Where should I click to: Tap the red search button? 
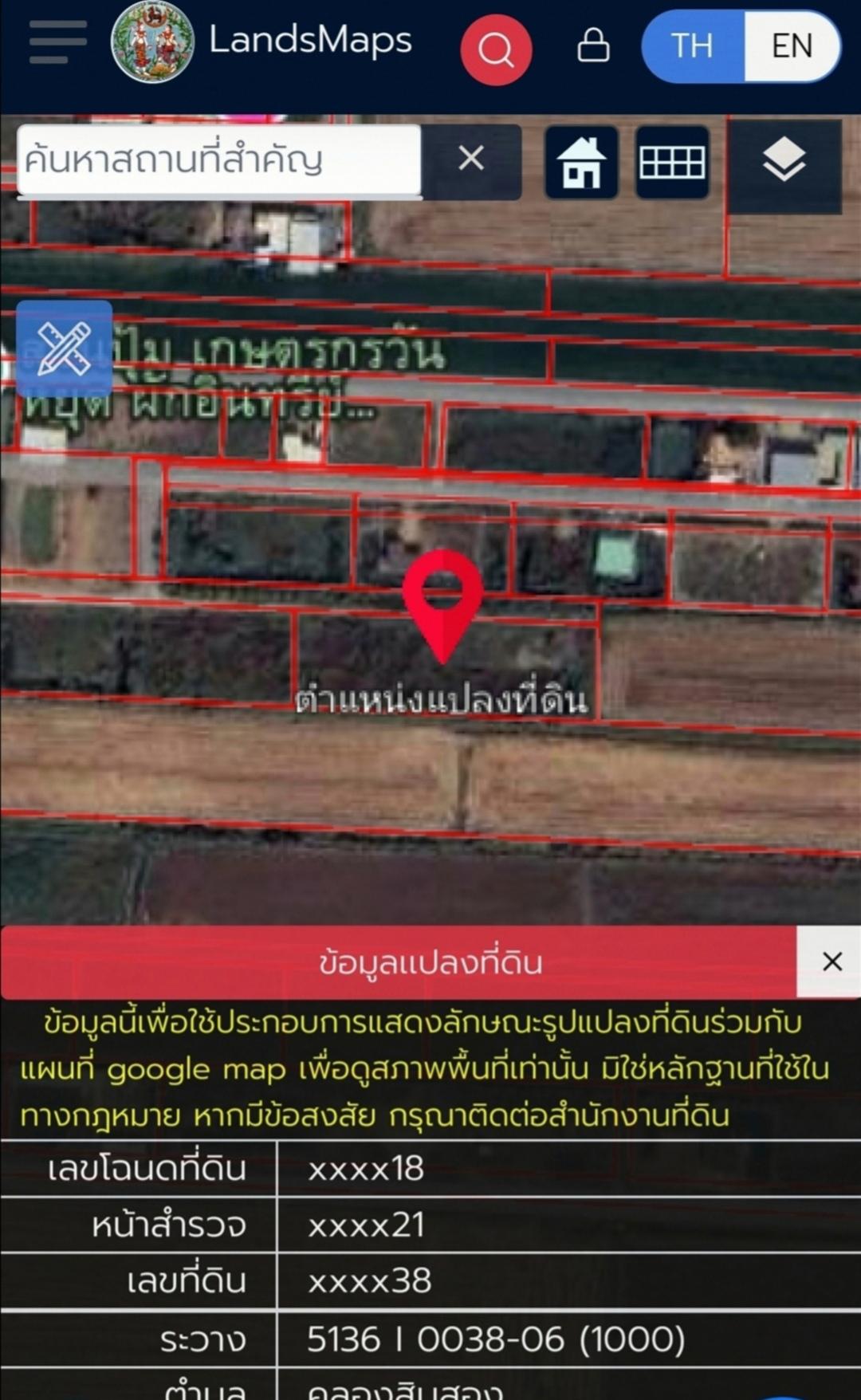point(496,49)
